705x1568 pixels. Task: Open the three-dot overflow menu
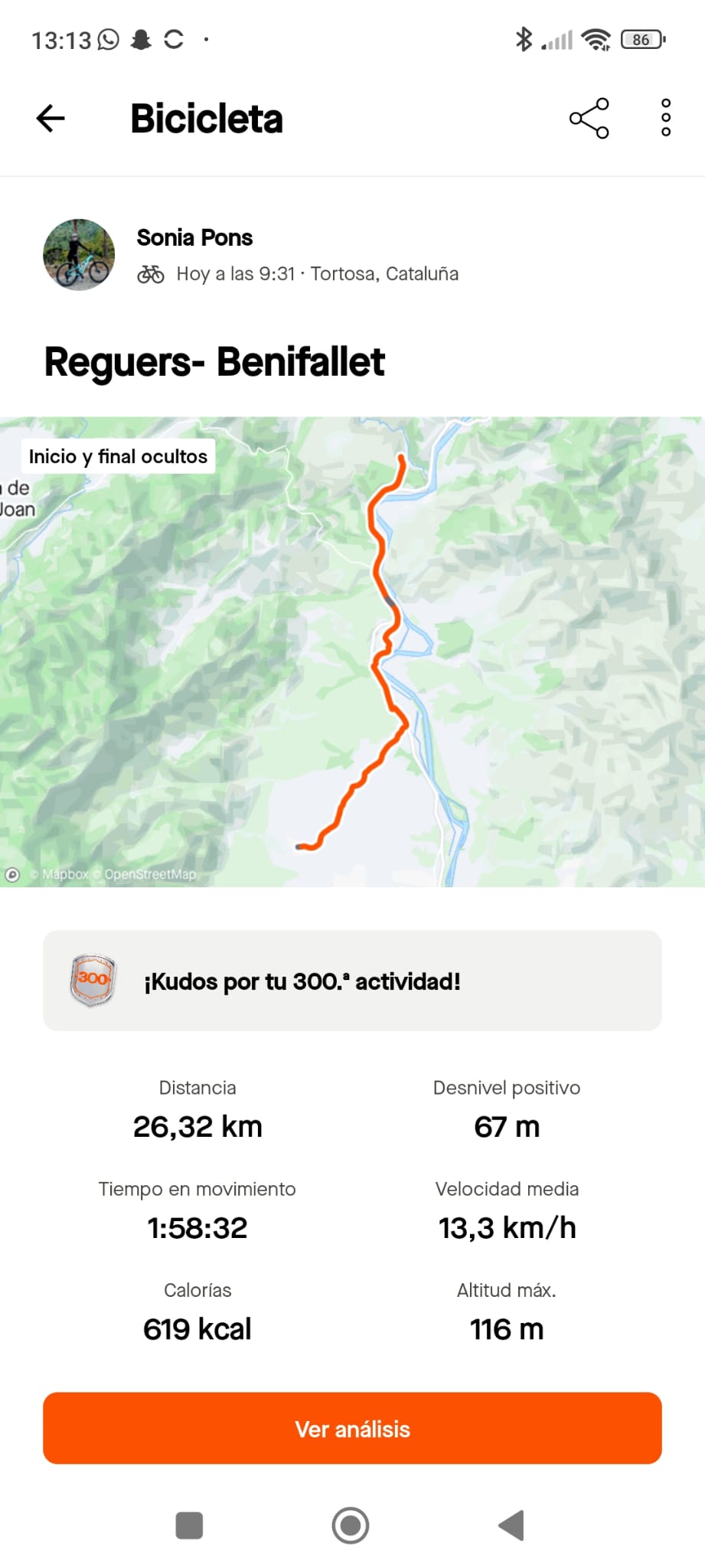(x=665, y=119)
